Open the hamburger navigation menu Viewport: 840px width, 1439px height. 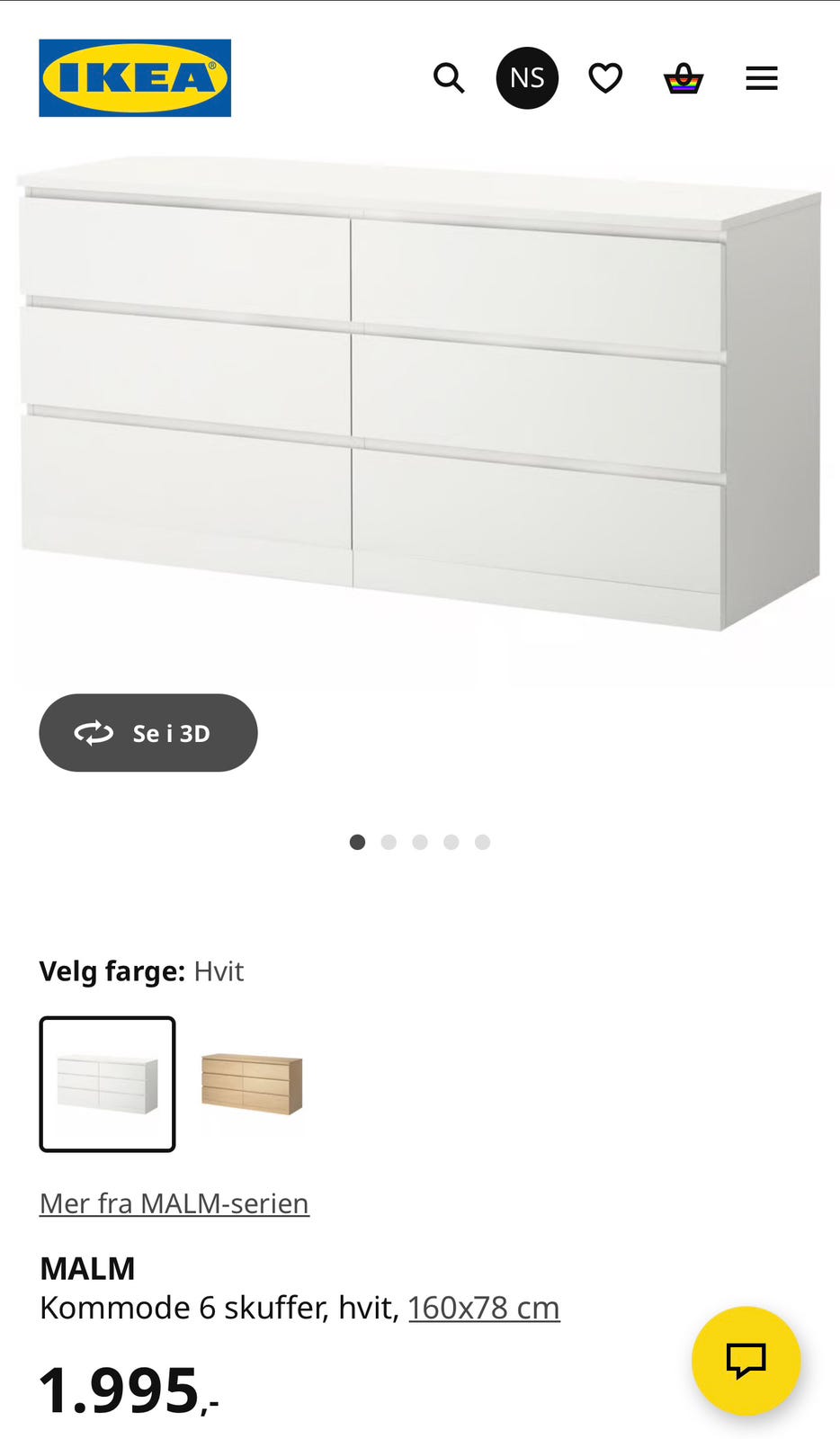pyautogui.click(x=761, y=77)
